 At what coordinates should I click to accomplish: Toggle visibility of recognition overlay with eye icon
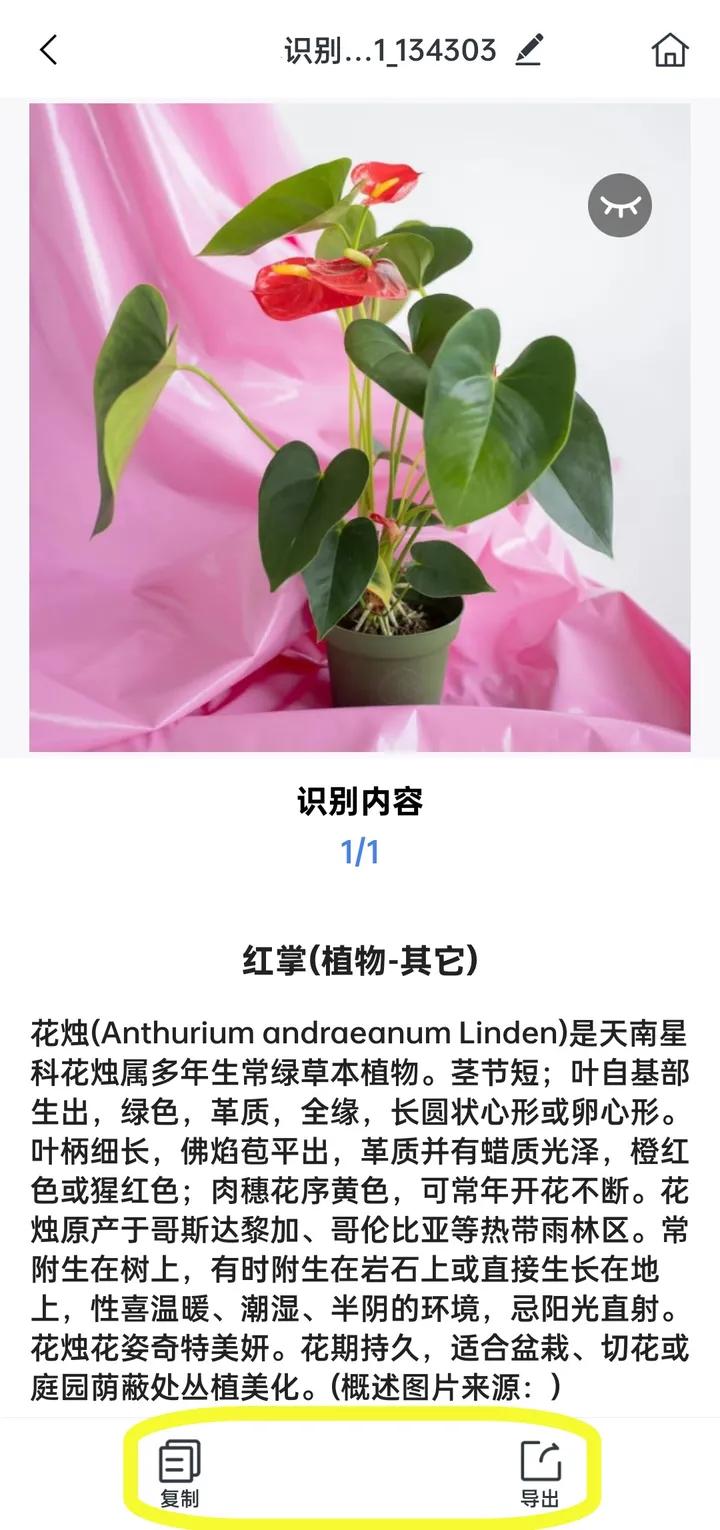tap(621, 204)
